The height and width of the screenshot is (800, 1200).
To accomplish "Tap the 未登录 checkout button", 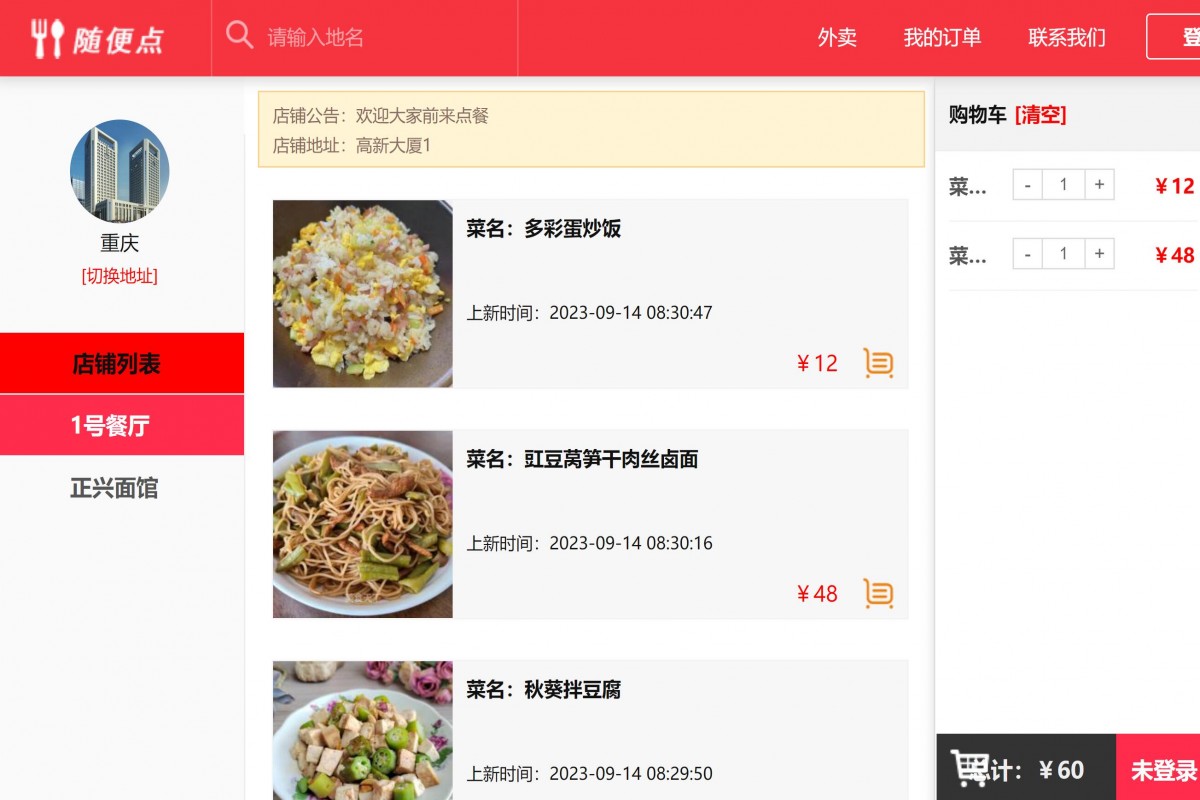I will click(x=1162, y=770).
